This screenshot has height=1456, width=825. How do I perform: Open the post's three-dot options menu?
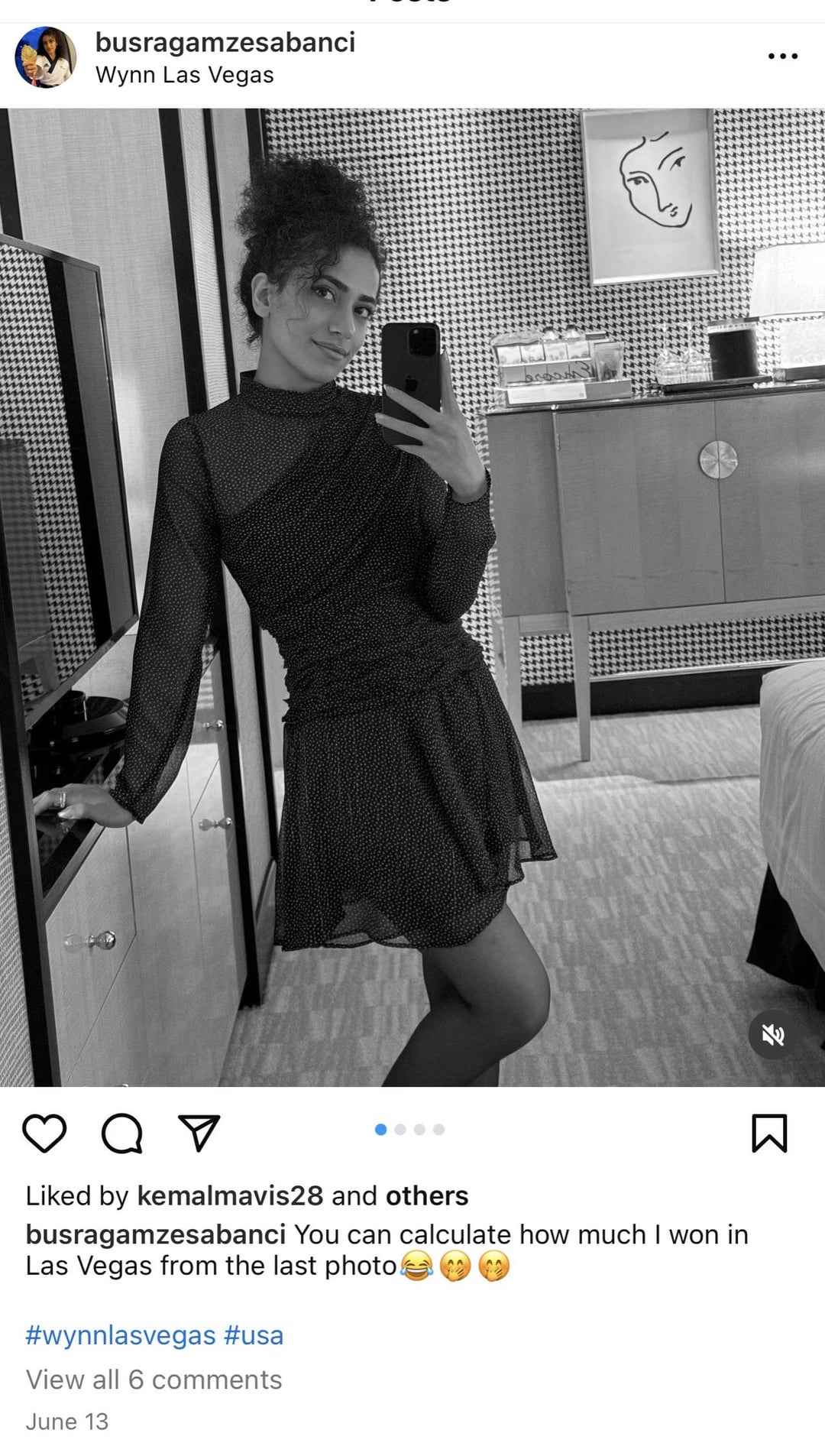782,56
